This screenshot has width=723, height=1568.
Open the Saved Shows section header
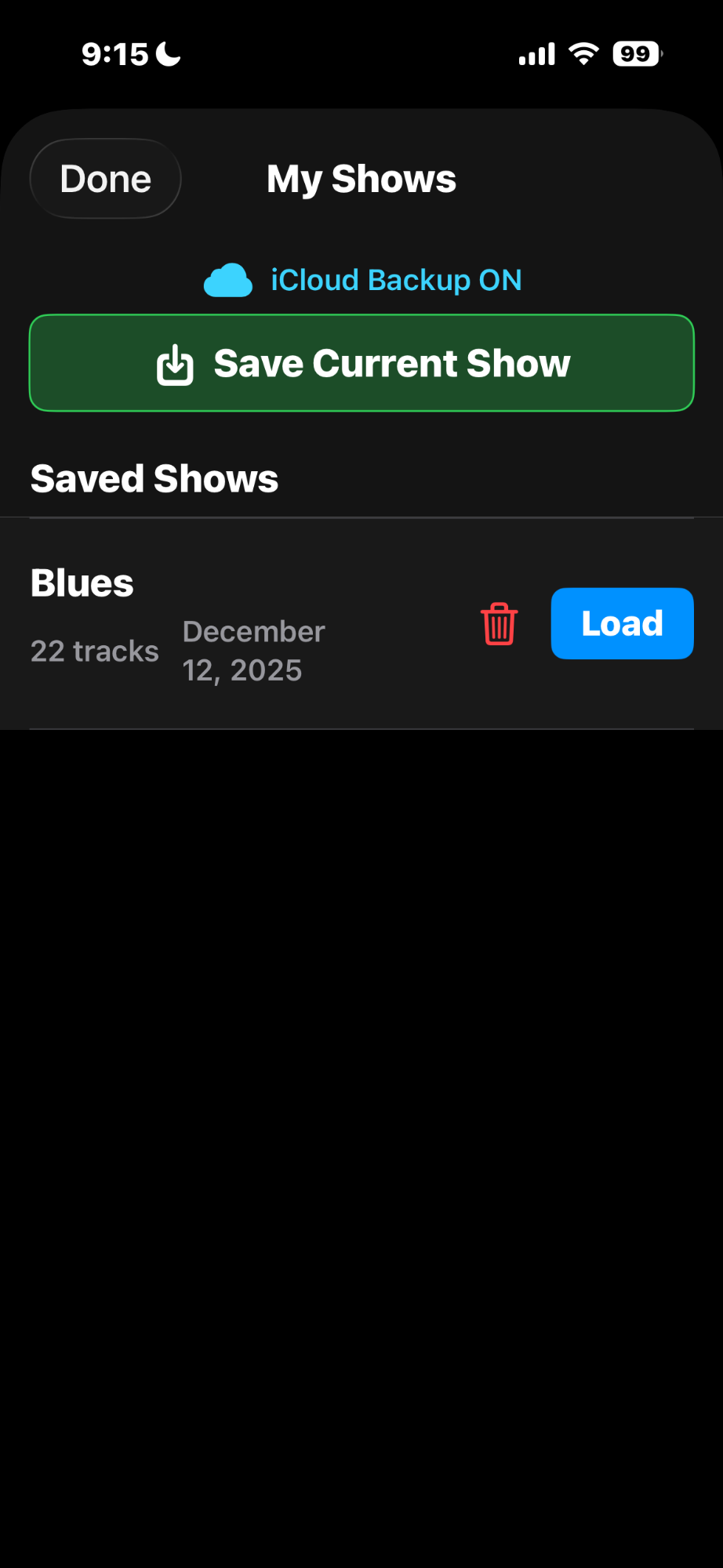pos(153,477)
